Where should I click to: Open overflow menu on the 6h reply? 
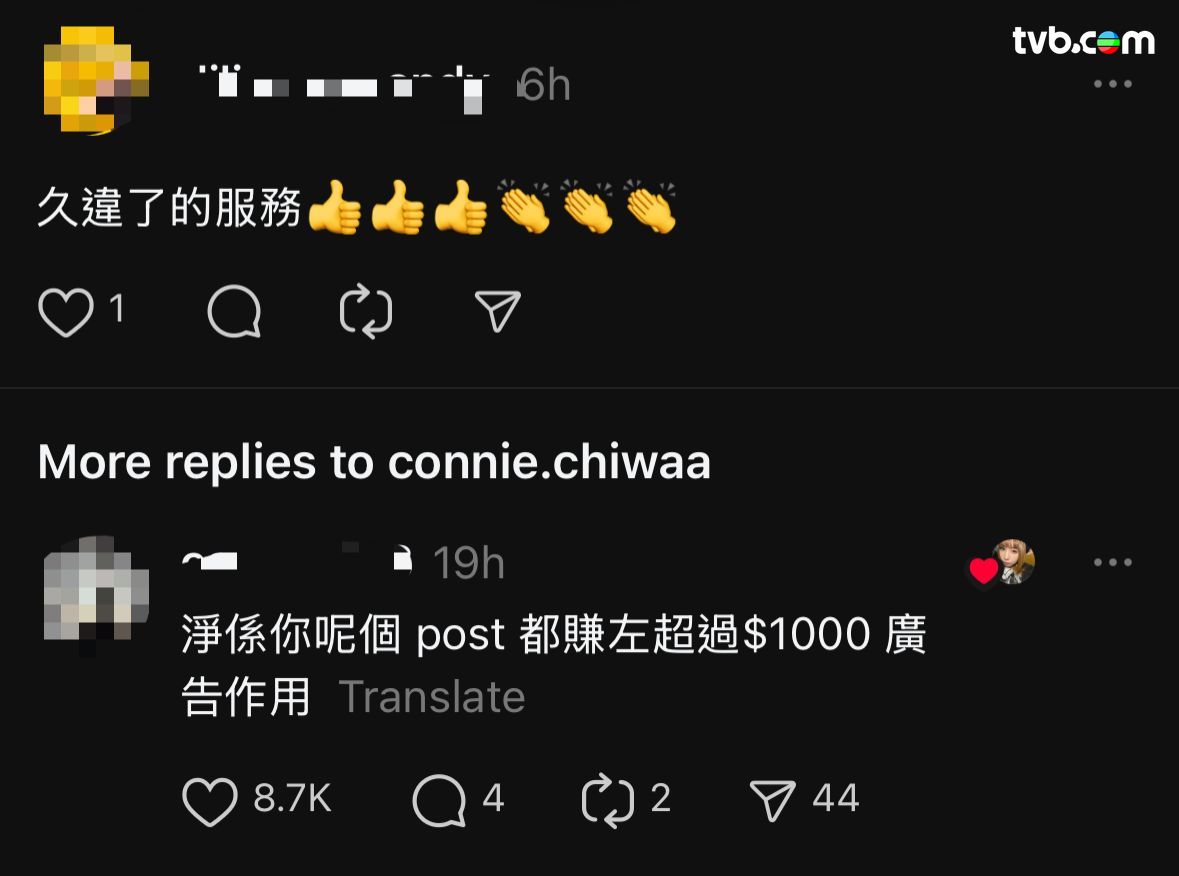(1112, 84)
